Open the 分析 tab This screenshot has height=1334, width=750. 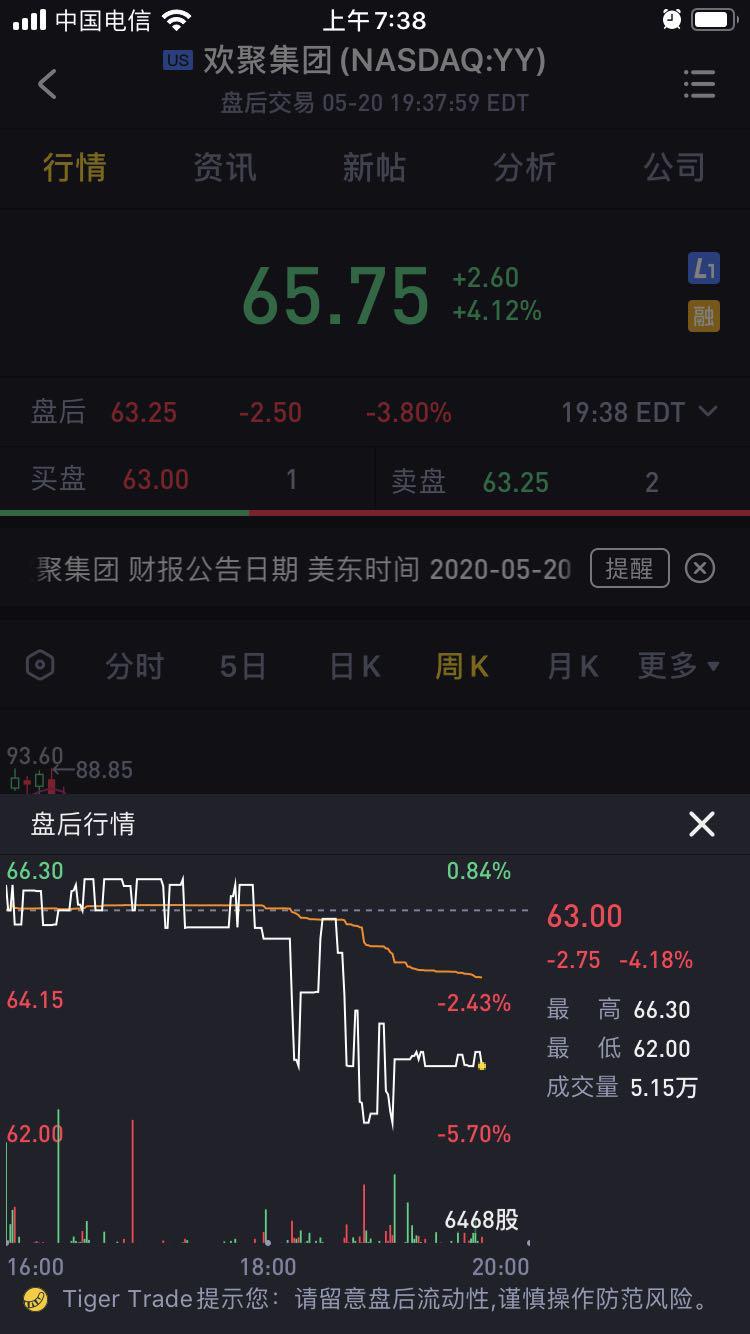click(x=524, y=167)
